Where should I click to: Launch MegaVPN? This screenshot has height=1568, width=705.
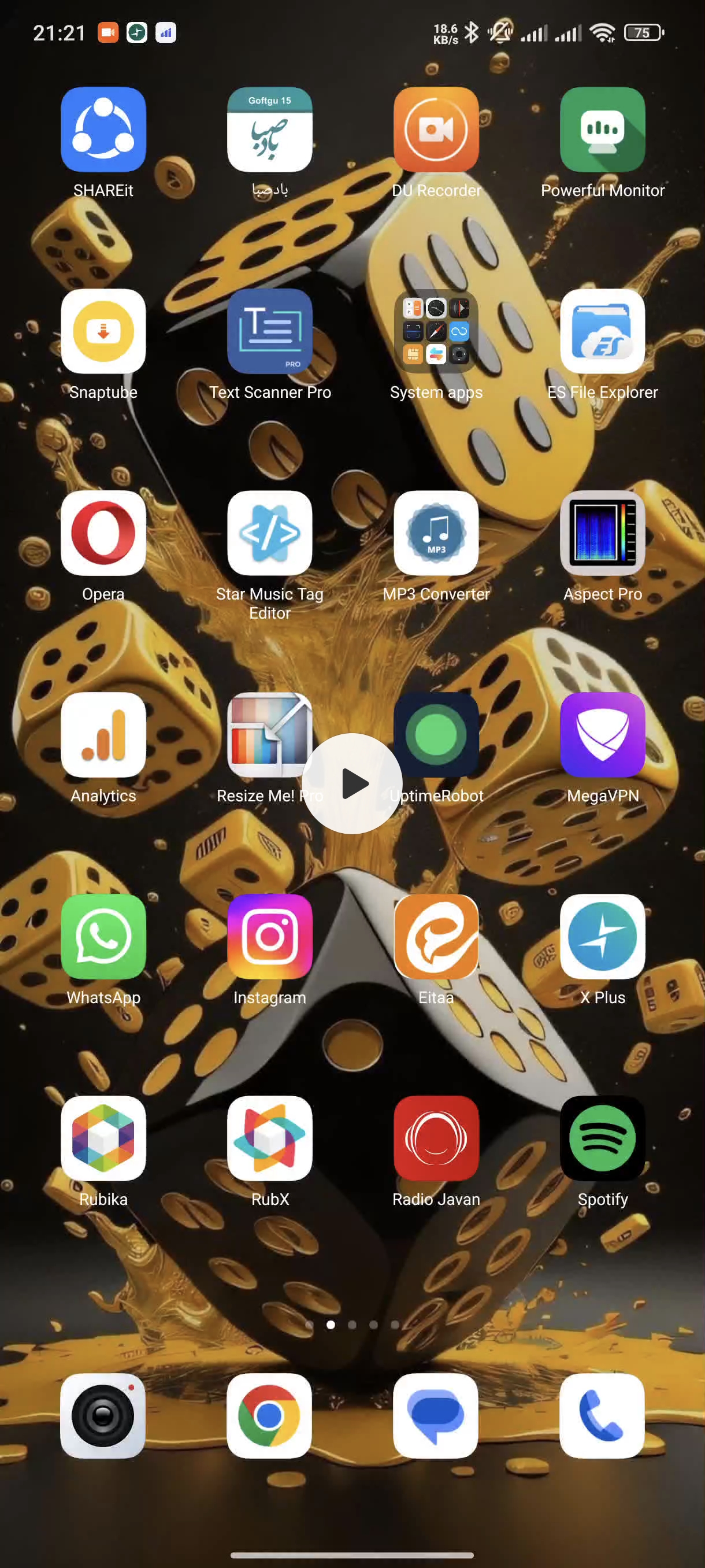(602, 735)
